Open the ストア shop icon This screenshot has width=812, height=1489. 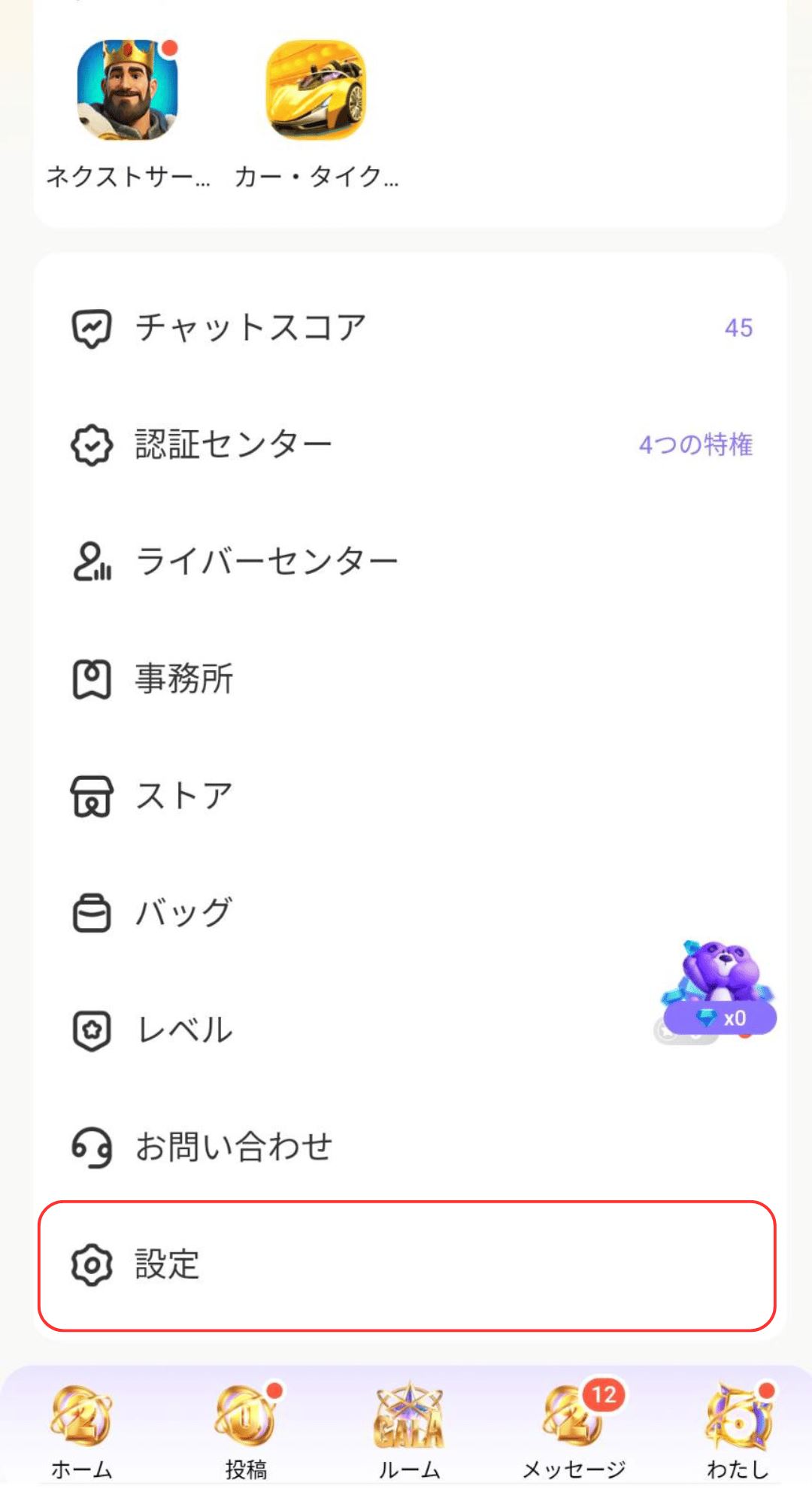coord(90,797)
